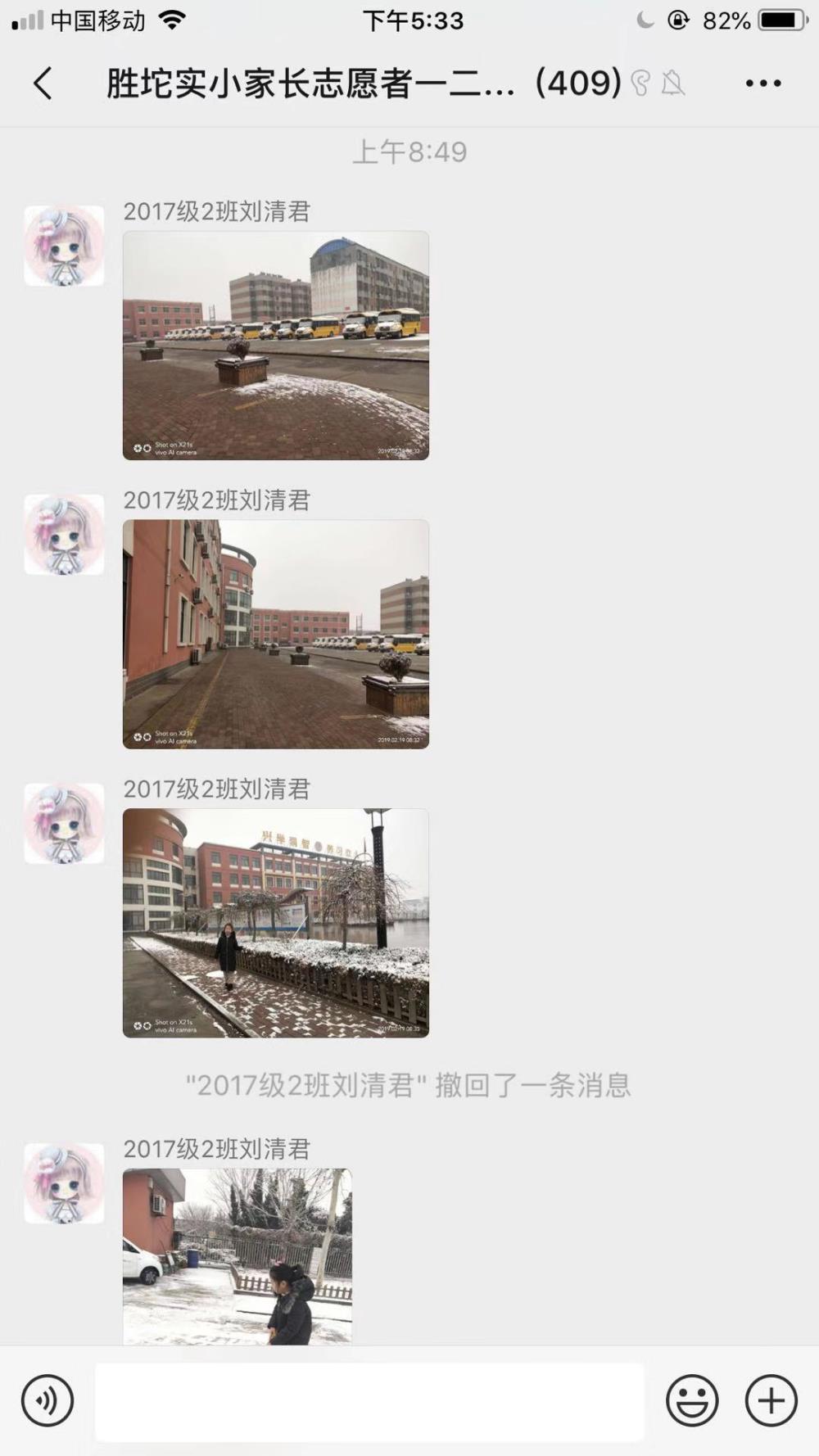Viewport: 819px width, 1456px height.
Task: View the photo of the red building walkway
Action: click(x=276, y=635)
